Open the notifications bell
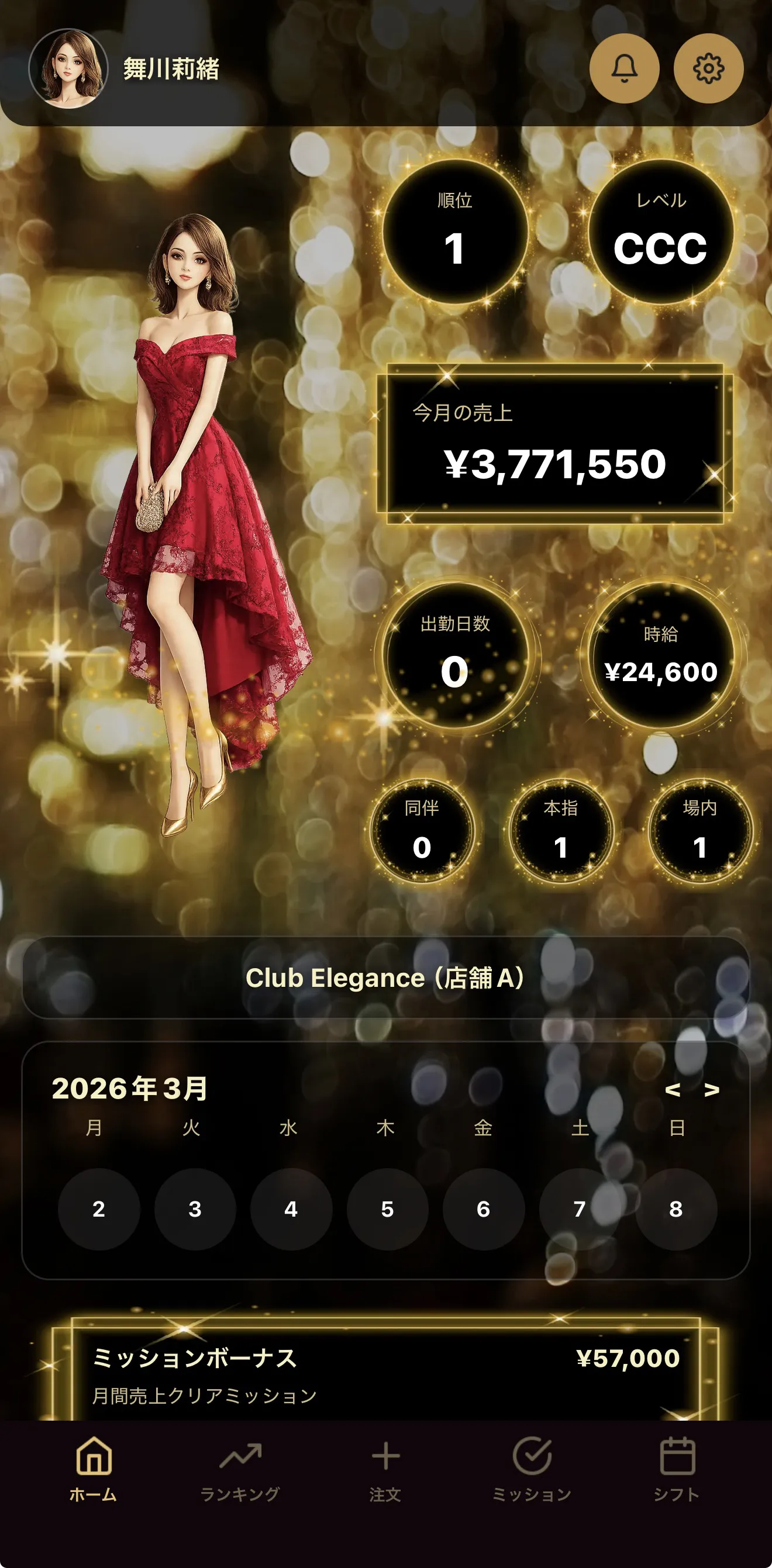Viewport: 772px width, 1568px height. click(x=624, y=68)
